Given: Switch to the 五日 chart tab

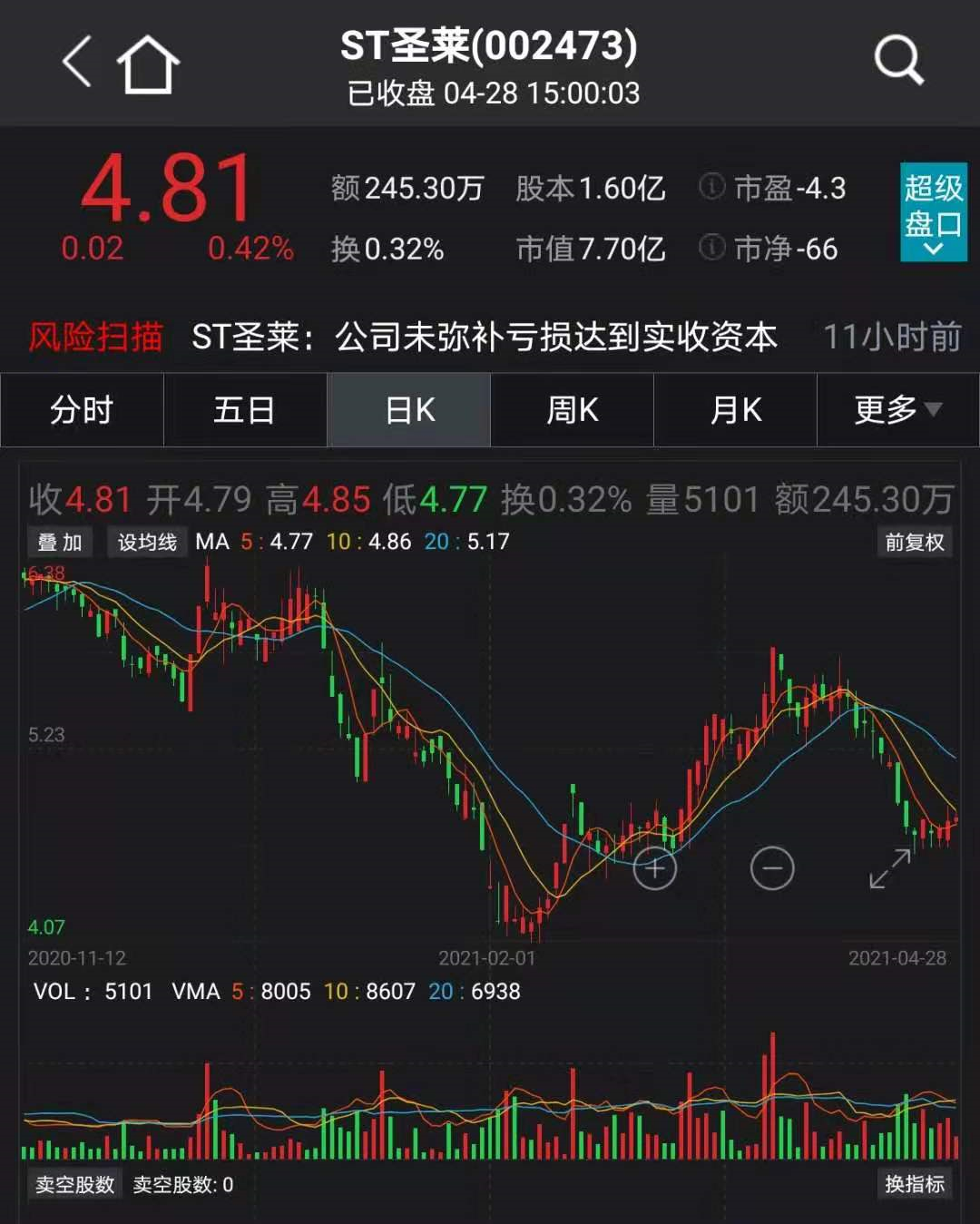Looking at the screenshot, I should pos(245,410).
